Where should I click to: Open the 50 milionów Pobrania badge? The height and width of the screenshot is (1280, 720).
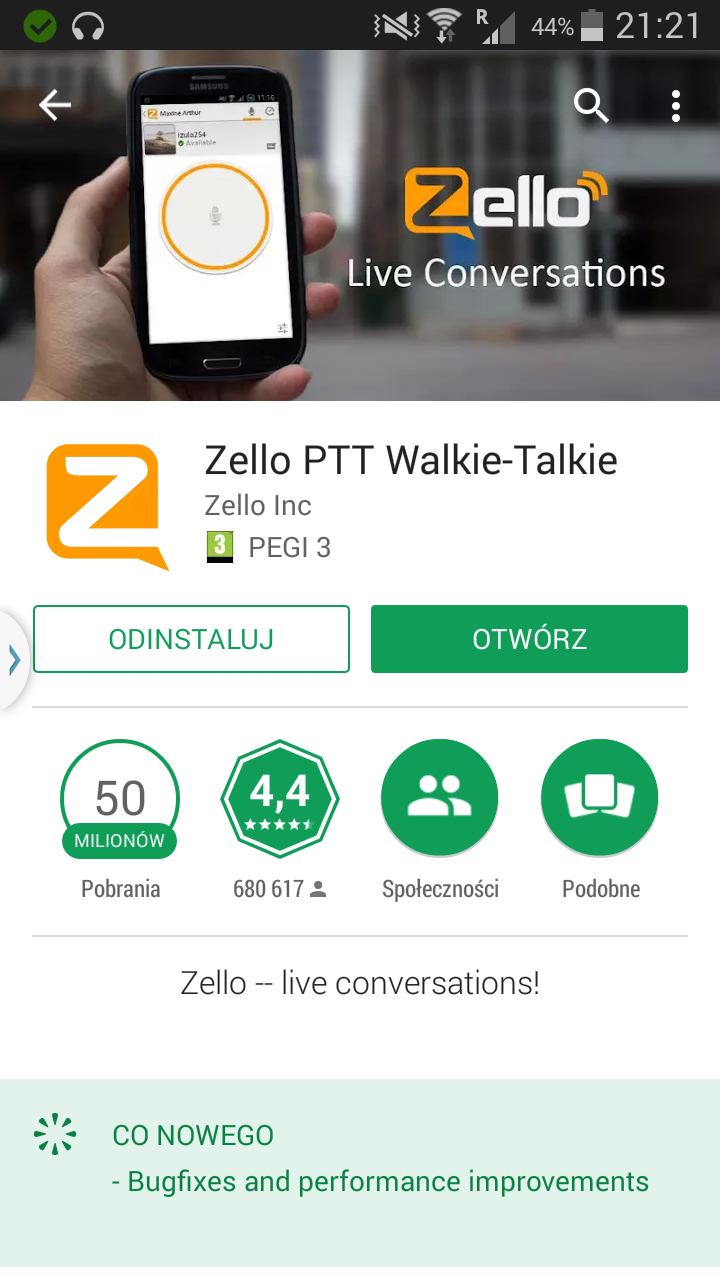point(120,800)
